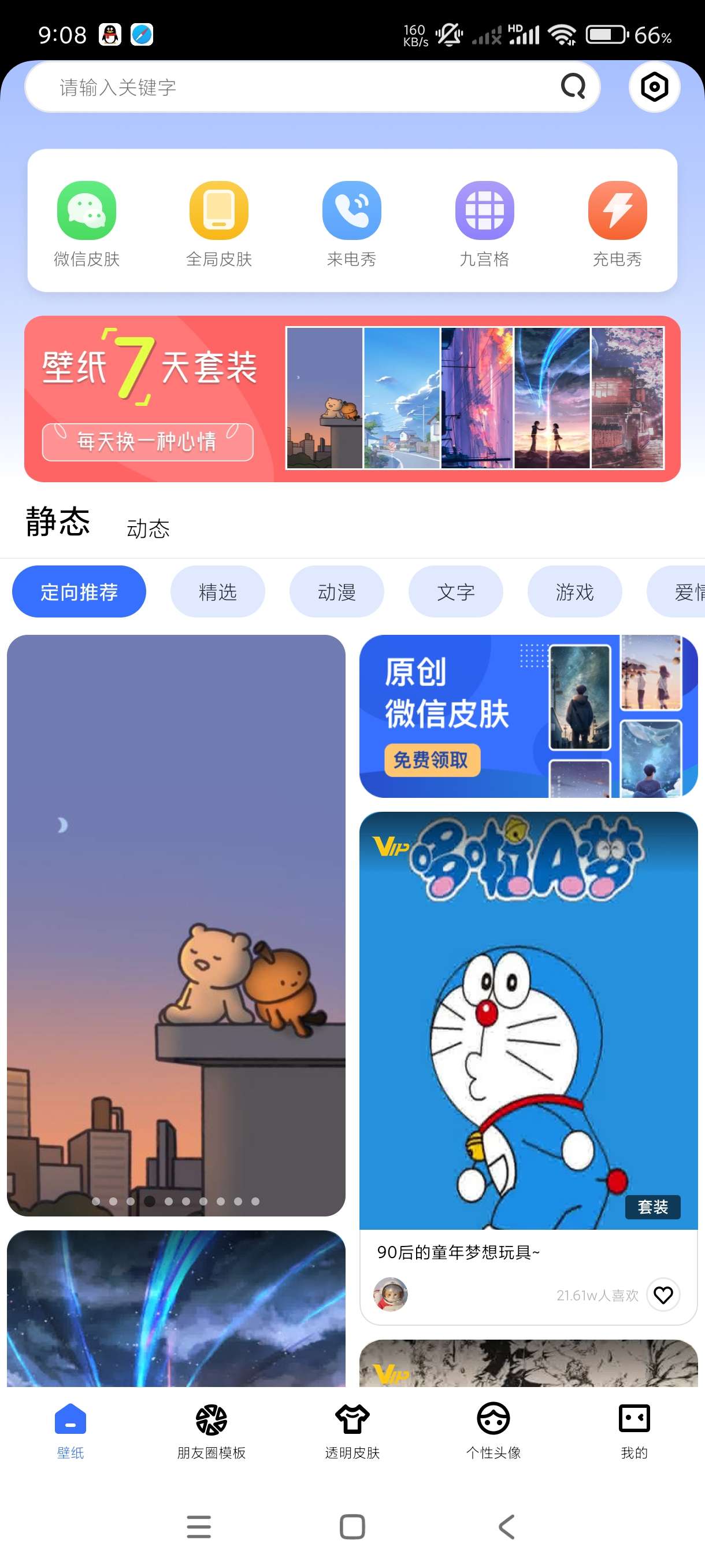Open 微信皮肤 shortcut
The width and height of the screenshot is (705, 1568).
coord(86,223)
